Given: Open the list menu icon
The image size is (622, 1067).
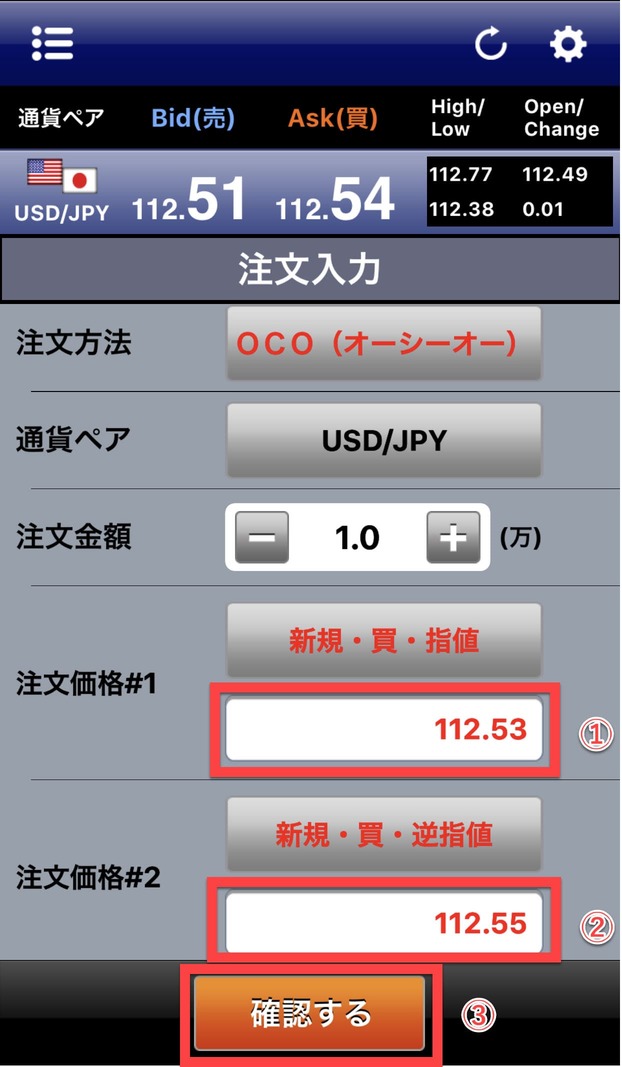Looking at the screenshot, I should click(52, 44).
